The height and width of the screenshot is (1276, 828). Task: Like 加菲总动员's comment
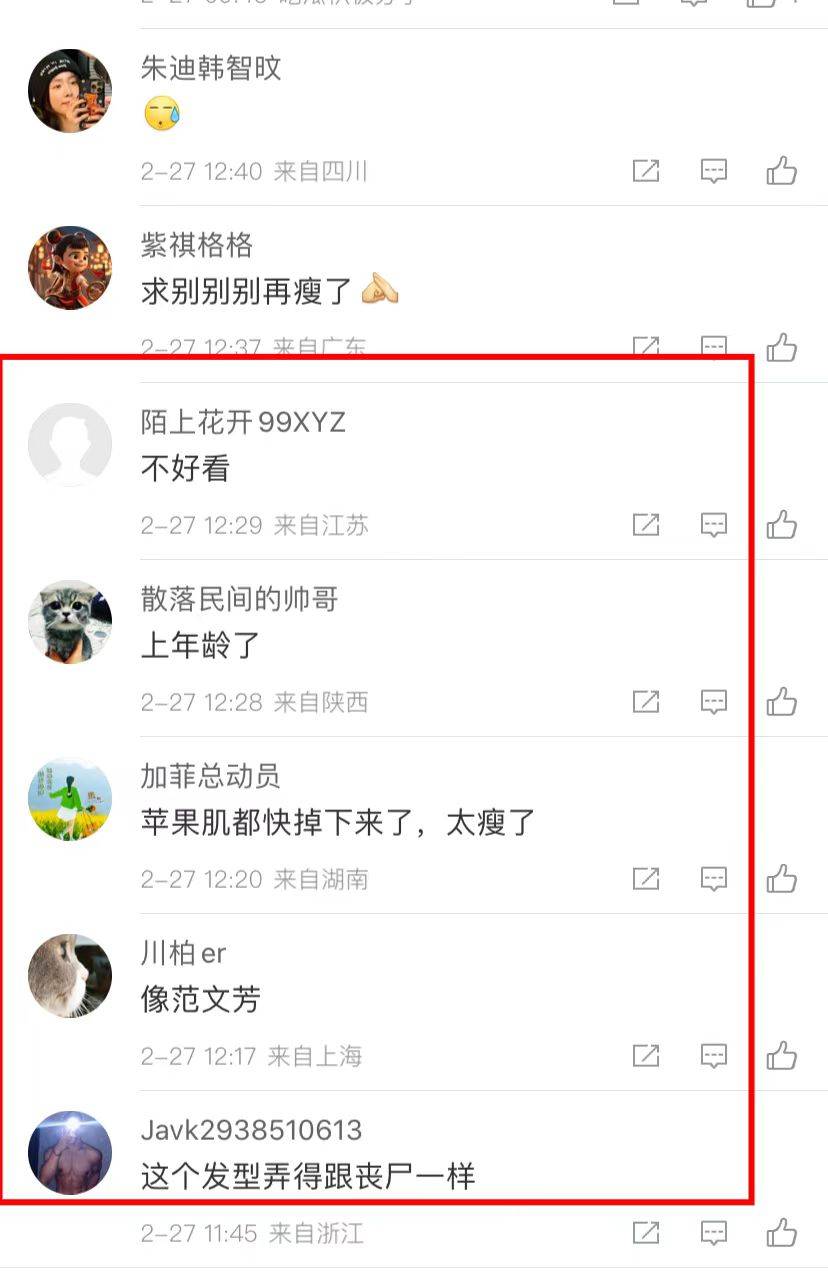point(781,879)
